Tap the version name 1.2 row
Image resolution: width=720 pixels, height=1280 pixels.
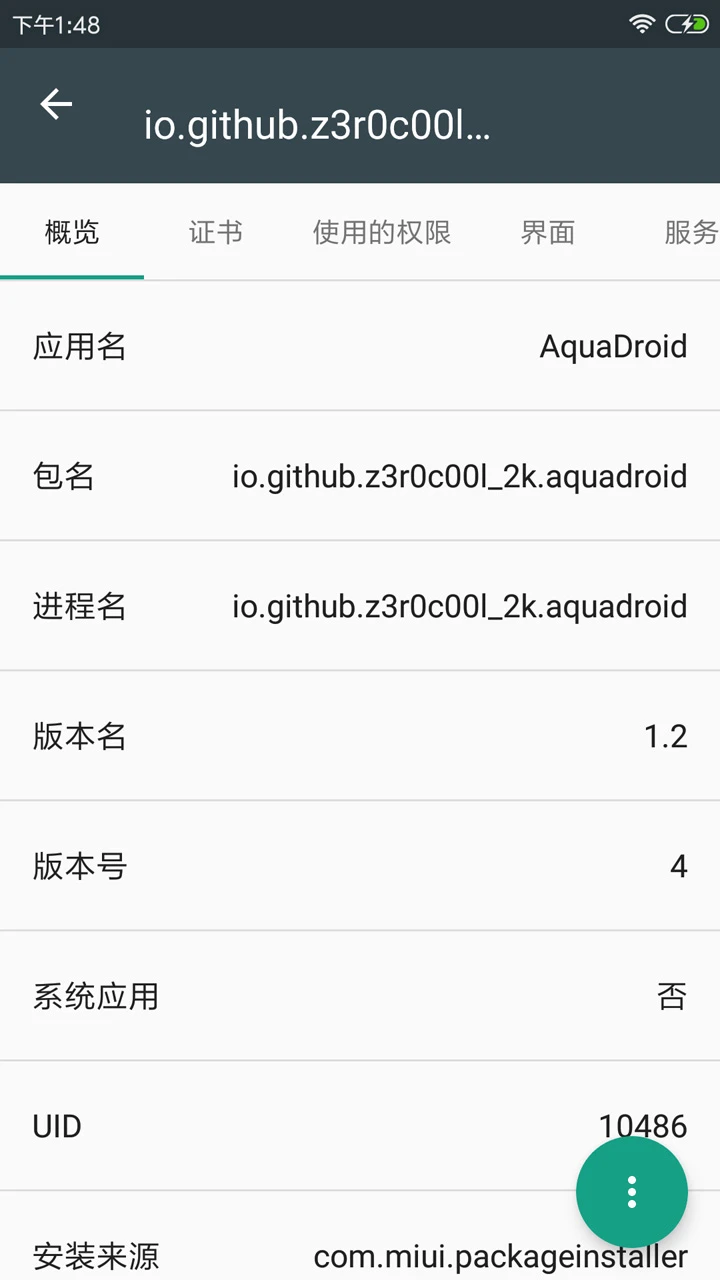(360, 736)
